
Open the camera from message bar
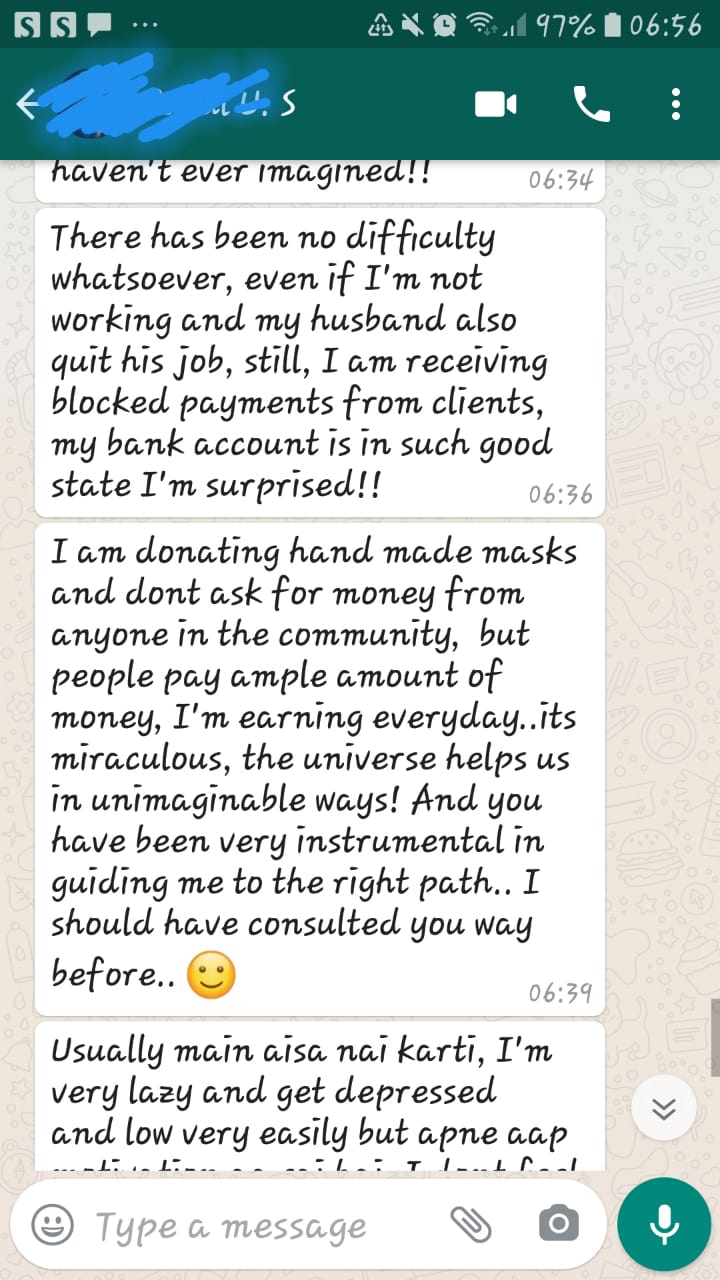[558, 1224]
